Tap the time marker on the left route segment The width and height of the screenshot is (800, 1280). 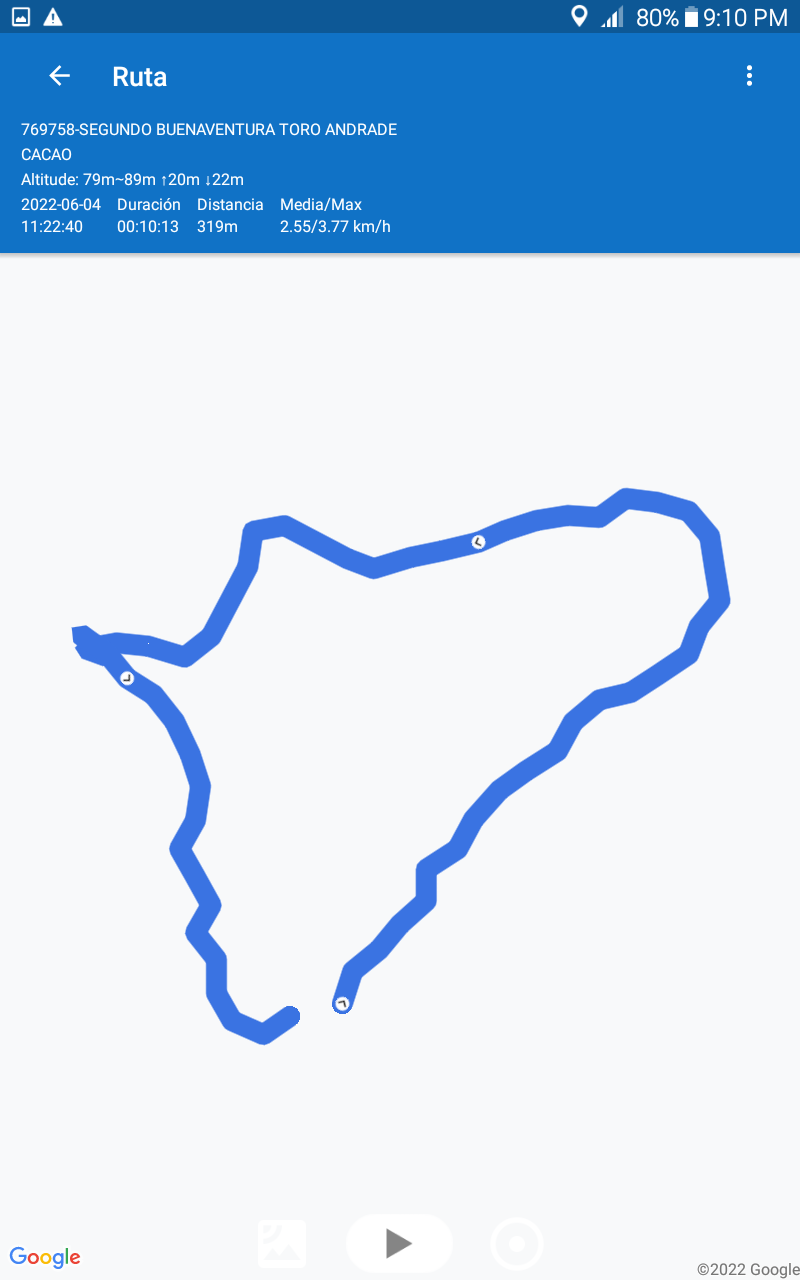point(127,679)
